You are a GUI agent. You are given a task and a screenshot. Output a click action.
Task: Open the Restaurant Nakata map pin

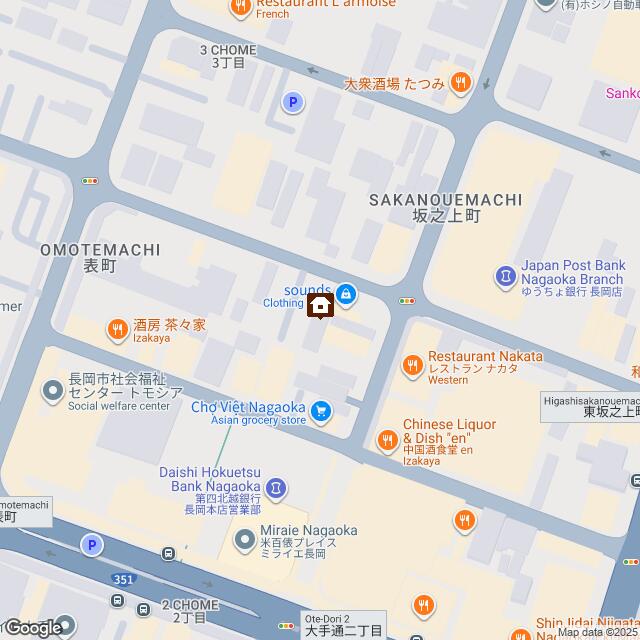point(411,364)
